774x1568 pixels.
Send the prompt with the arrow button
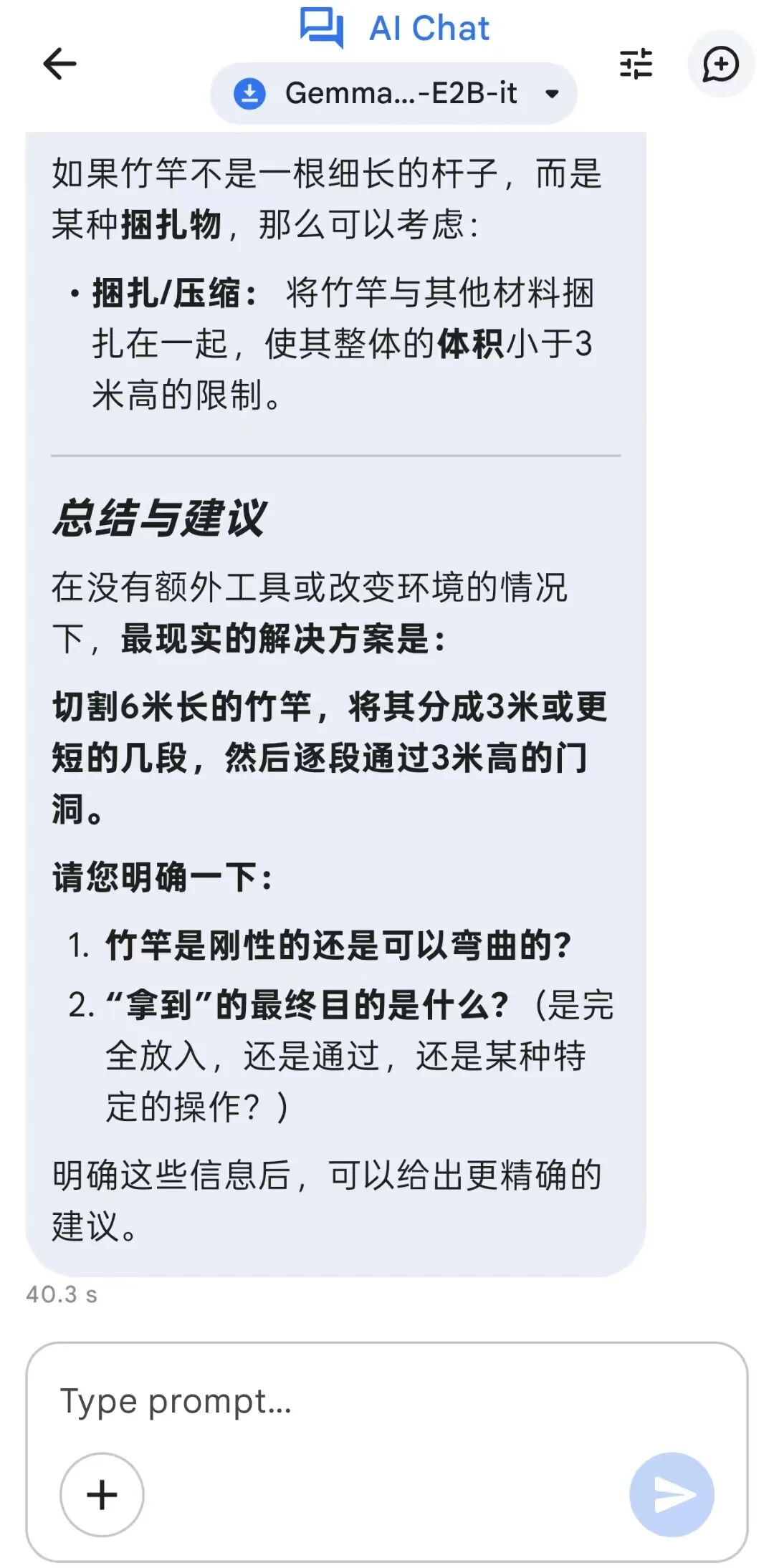point(672,1494)
